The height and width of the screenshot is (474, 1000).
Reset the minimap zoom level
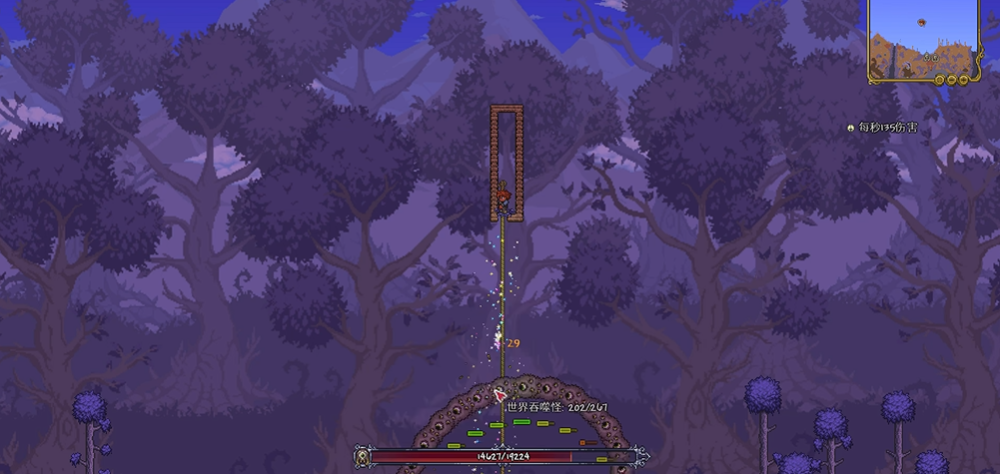[938, 79]
